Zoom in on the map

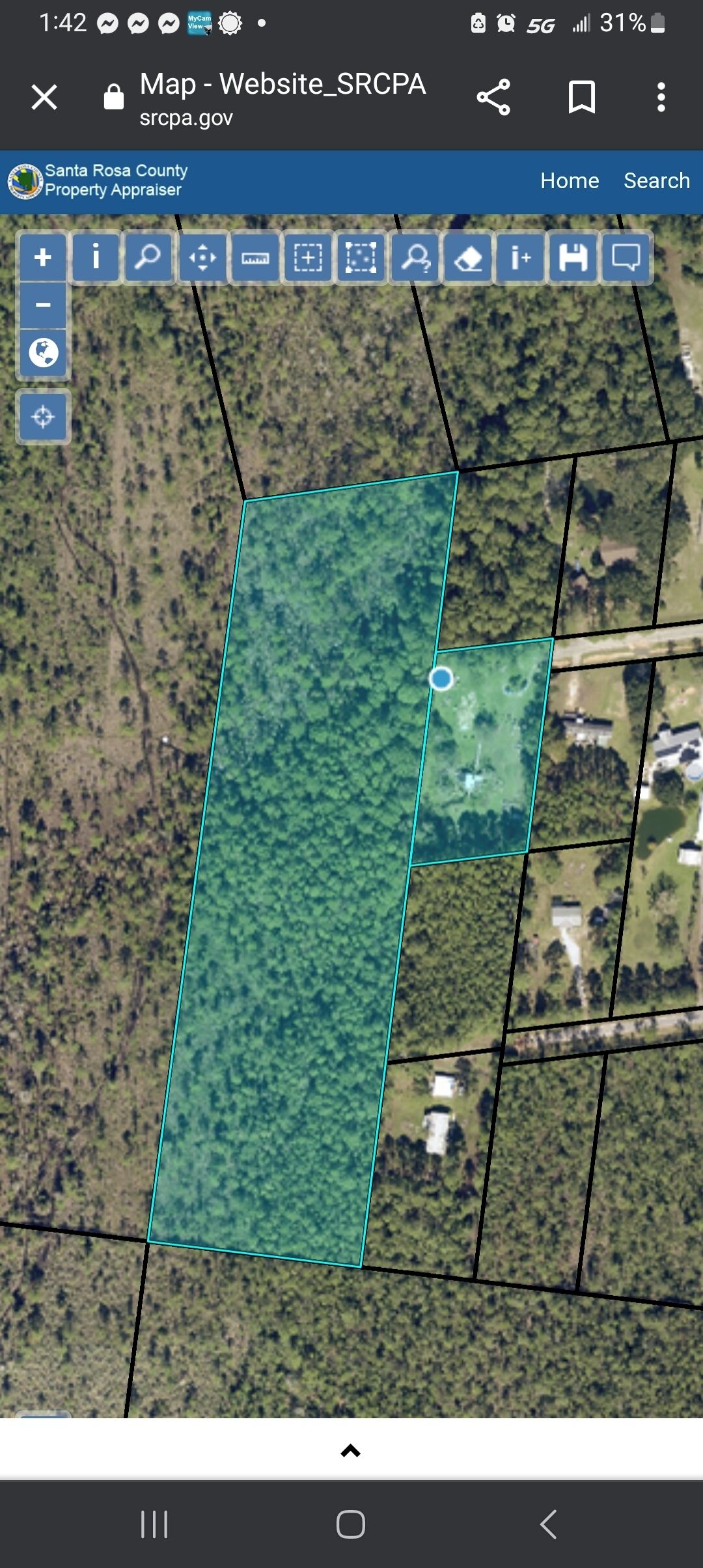tap(43, 257)
